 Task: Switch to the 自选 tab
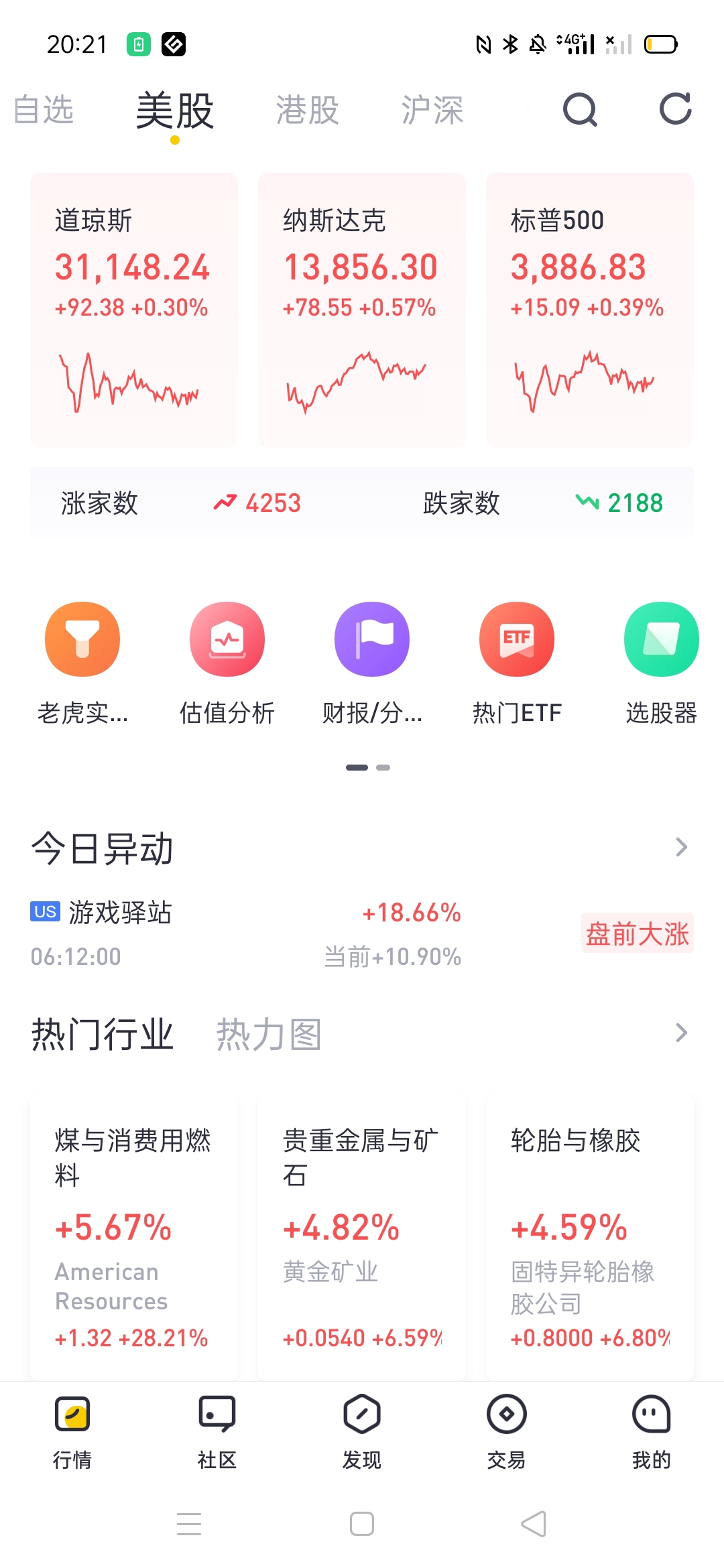[x=44, y=110]
